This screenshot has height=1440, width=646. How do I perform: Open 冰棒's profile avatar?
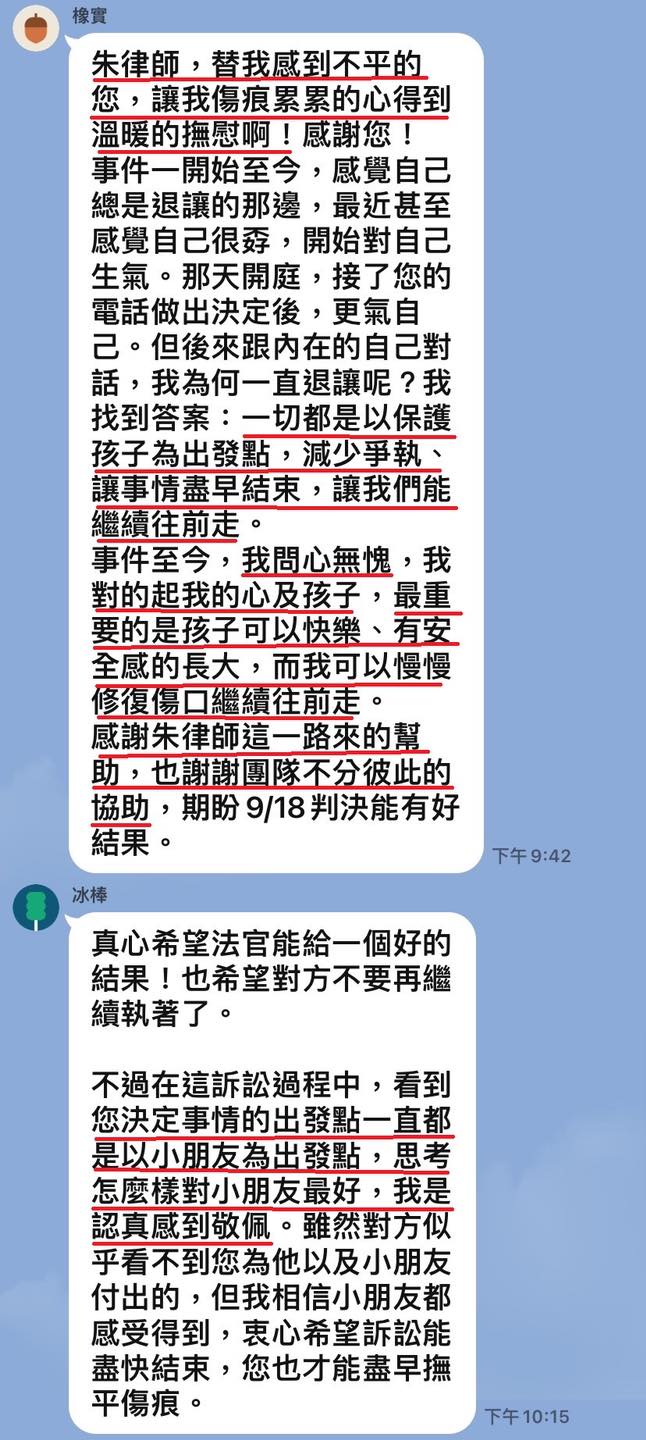click(35, 906)
